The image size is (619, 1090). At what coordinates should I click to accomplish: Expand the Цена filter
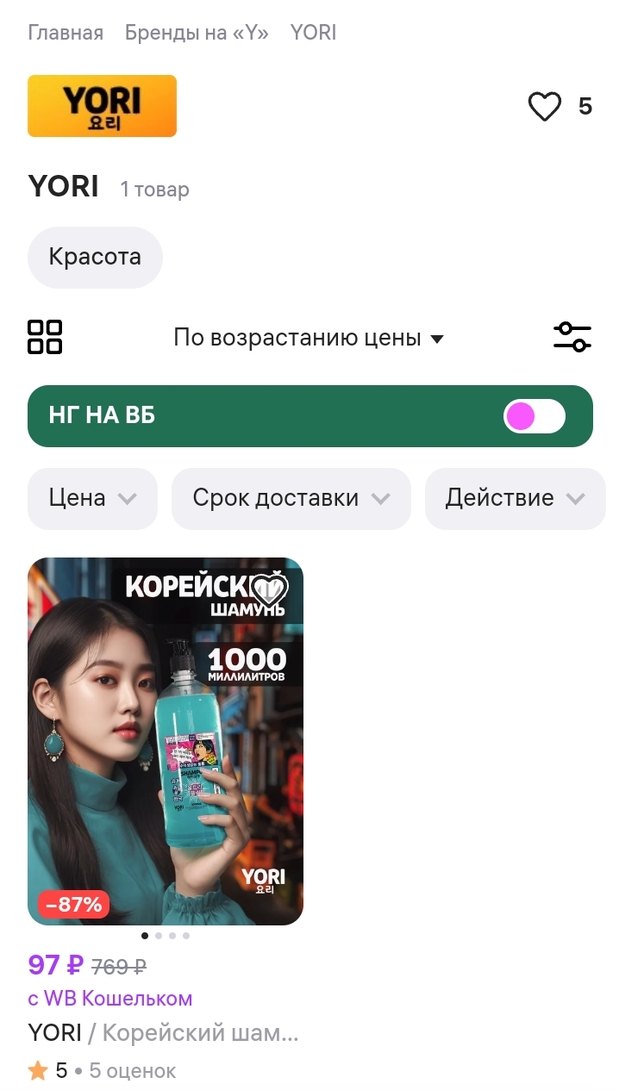[92, 498]
